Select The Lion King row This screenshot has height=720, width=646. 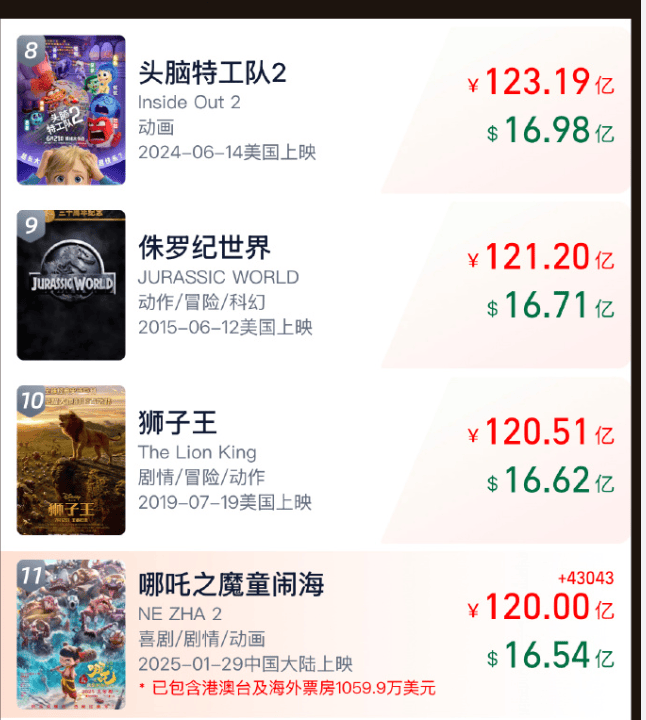[178, 423]
